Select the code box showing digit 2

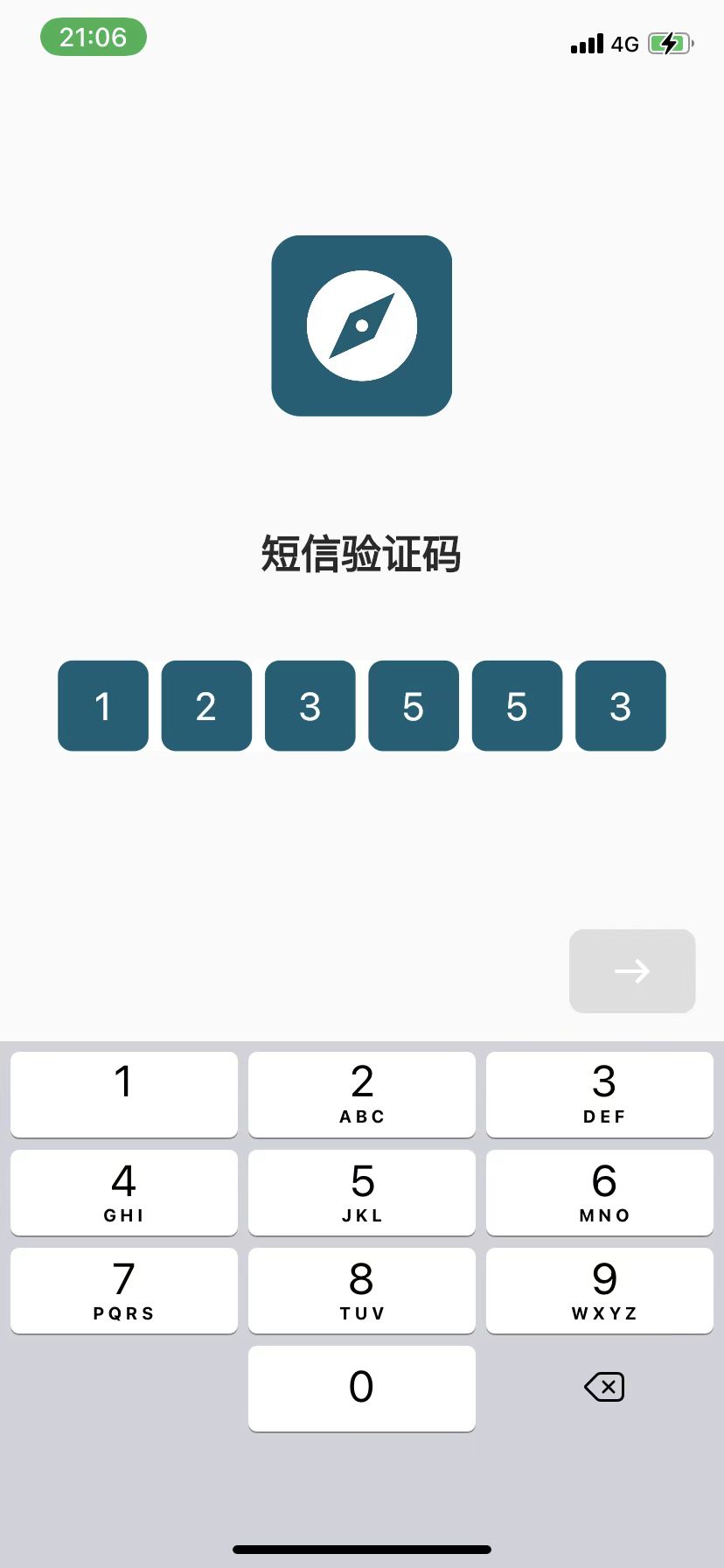[x=206, y=706]
